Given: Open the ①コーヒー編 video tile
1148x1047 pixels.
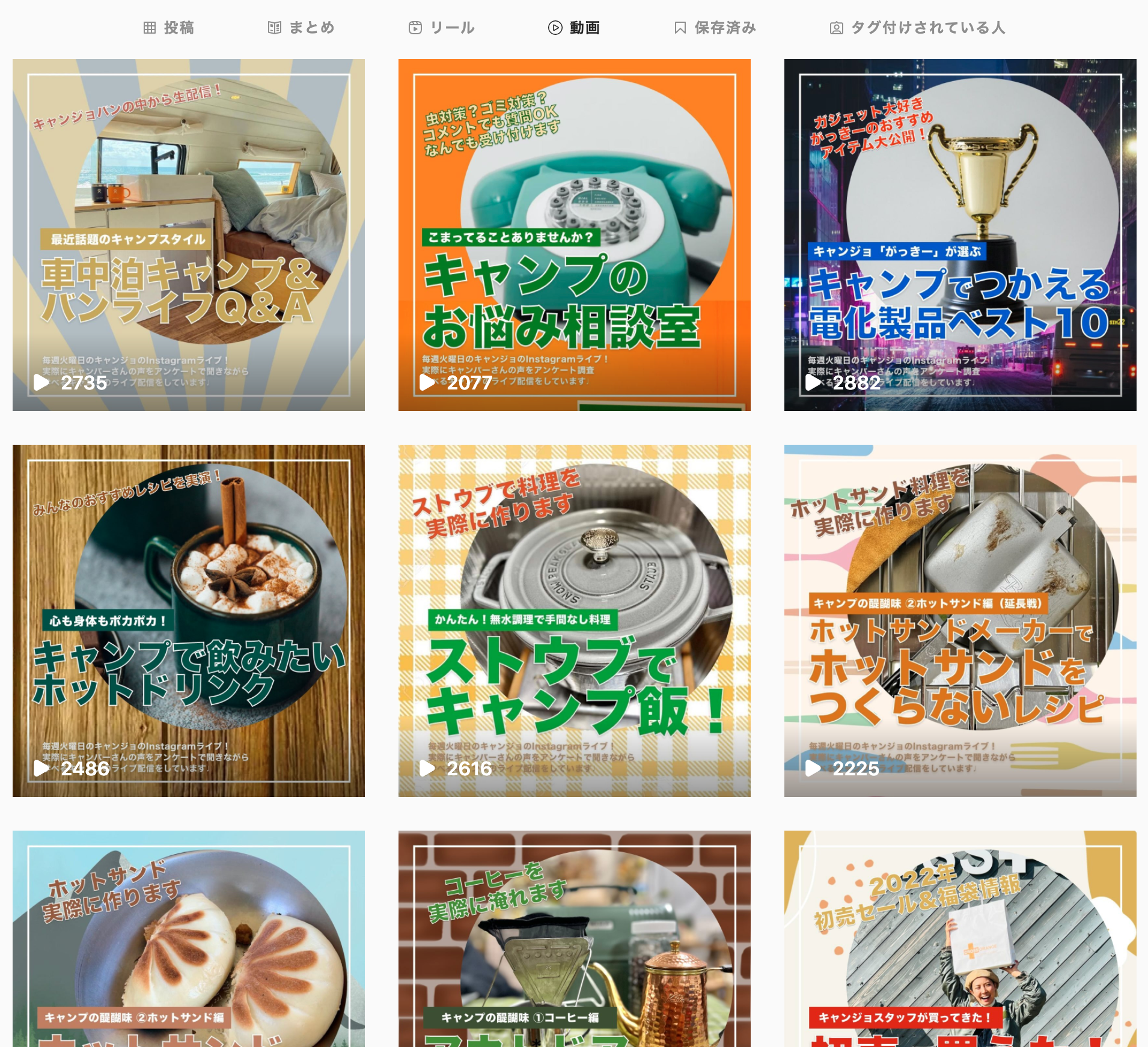Looking at the screenshot, I should (575, 939).
